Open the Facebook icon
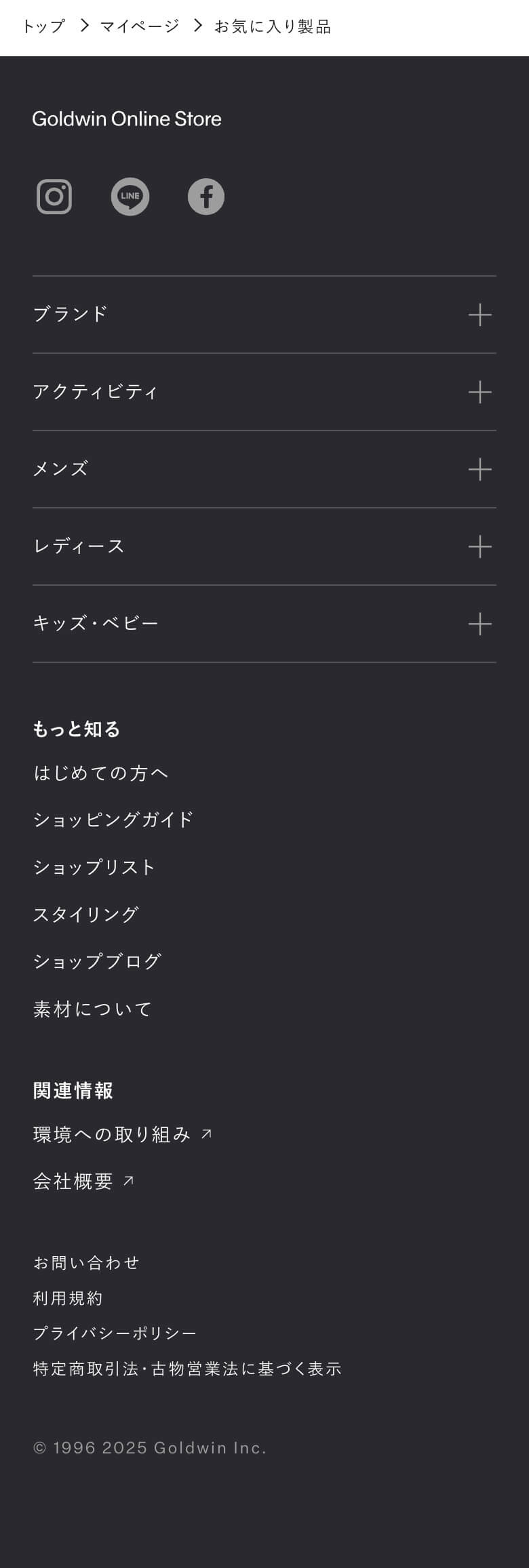Viewport: 529px width, 1568px height. click(206, 197)
